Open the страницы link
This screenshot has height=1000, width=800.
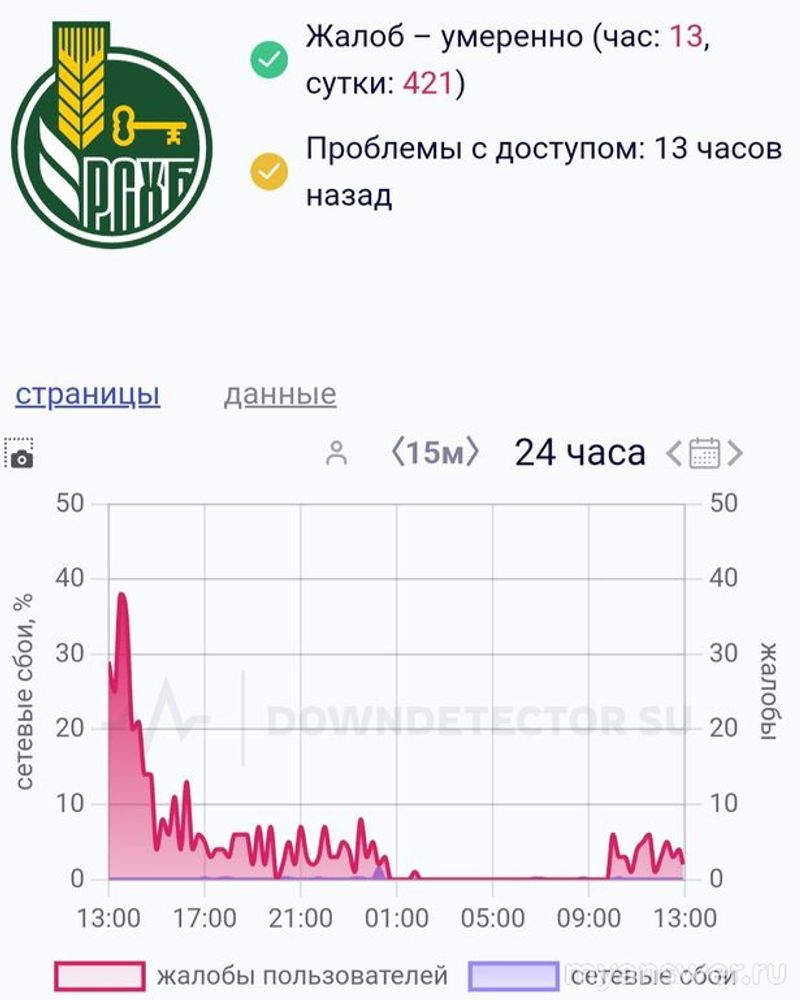[87, 394]
